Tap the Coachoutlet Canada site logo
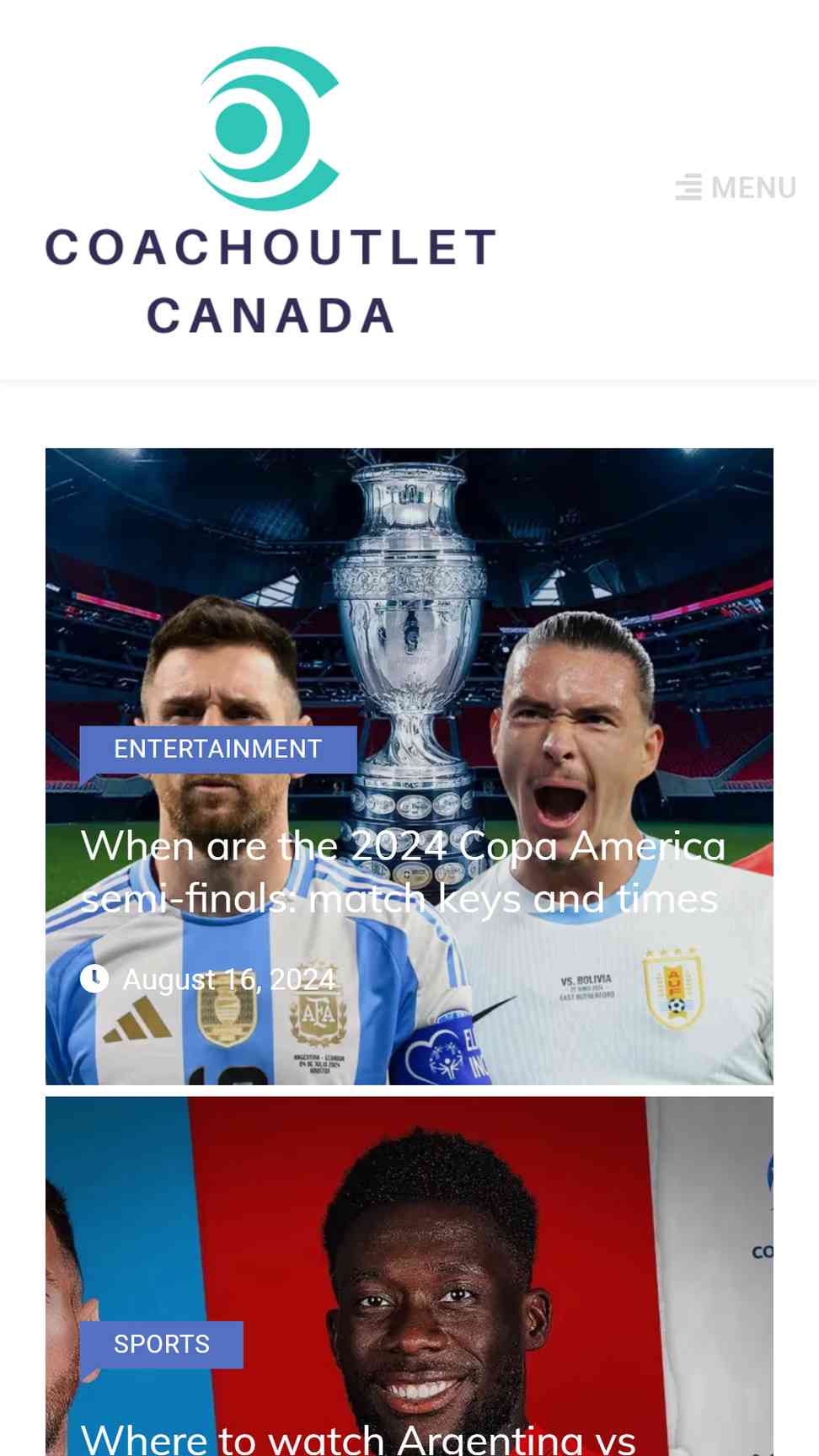Viewport: 819px width, 1456px height. tap(270, 190)
